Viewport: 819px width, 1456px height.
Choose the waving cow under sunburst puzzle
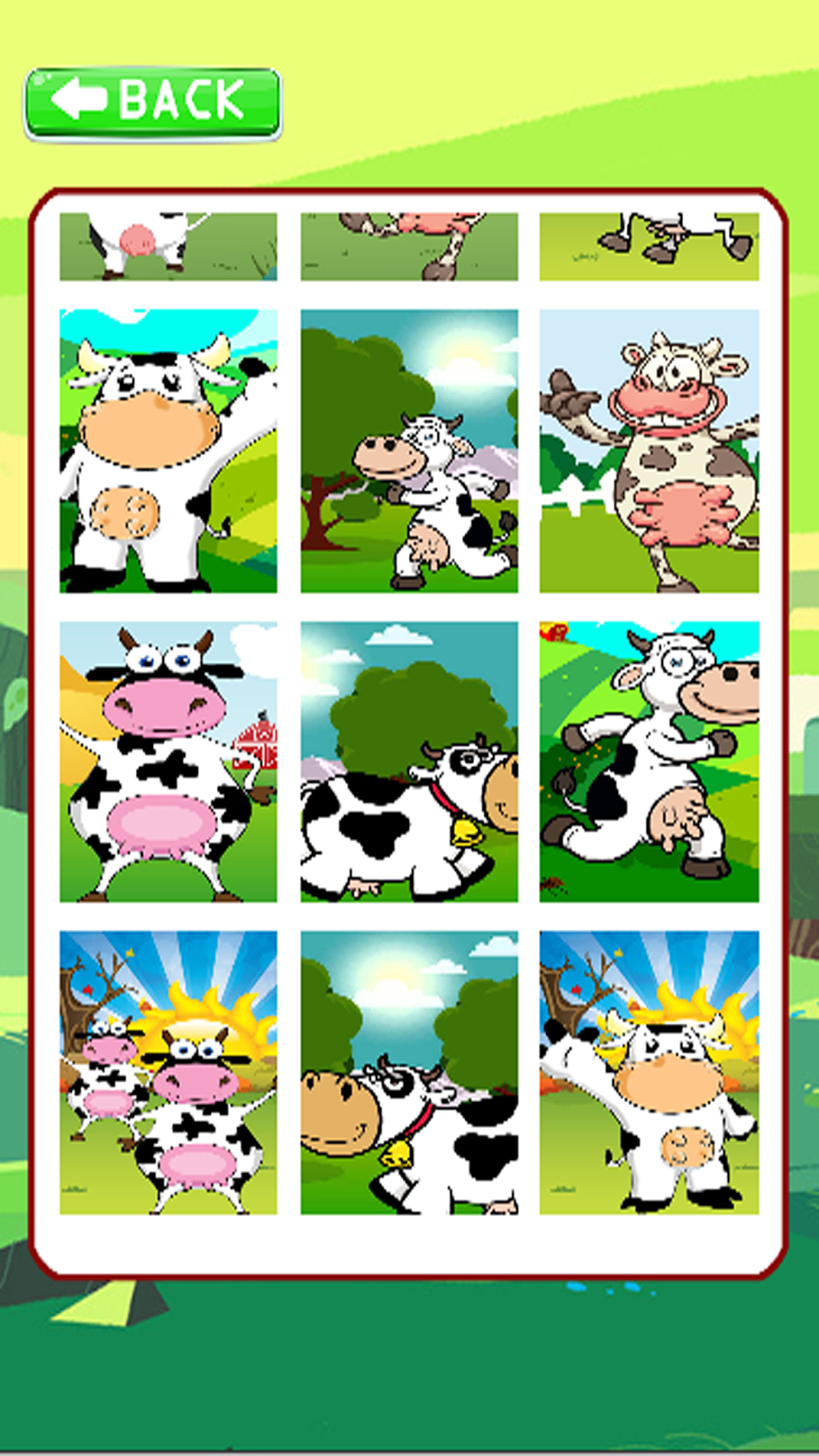pyautogui.click(x=649, y=1074)
